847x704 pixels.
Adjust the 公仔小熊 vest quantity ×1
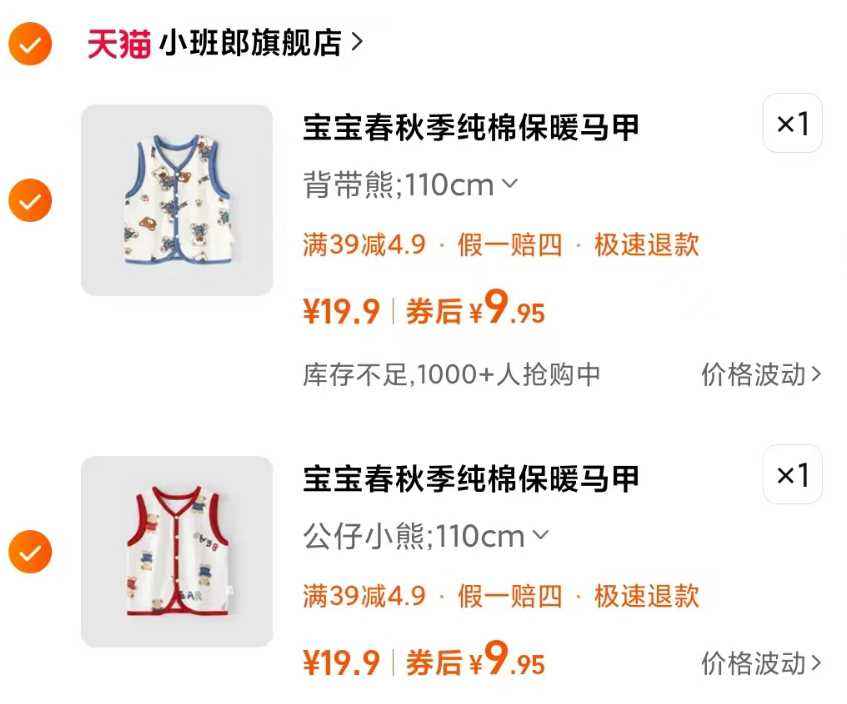(792, 475)
